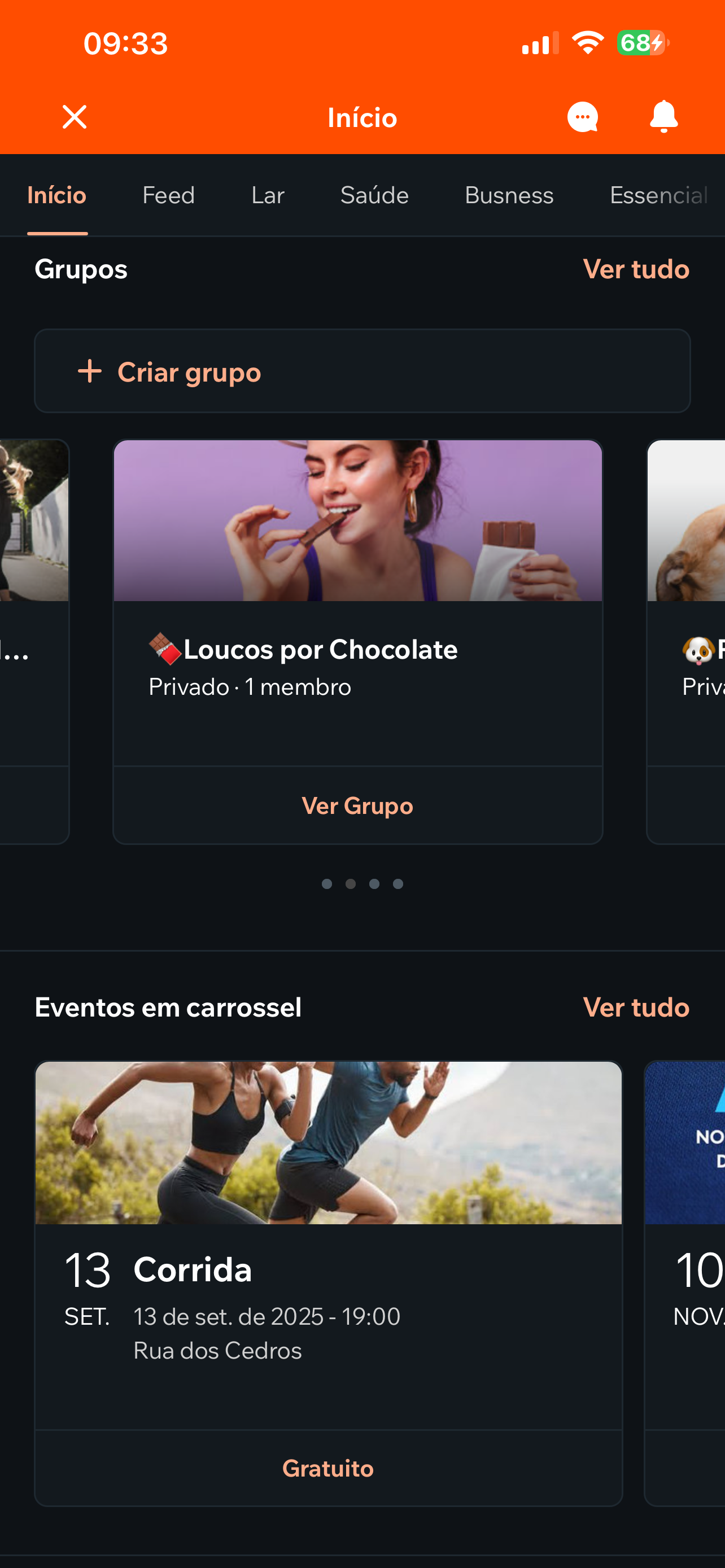Open the chat messages icon

click(583, 117)
